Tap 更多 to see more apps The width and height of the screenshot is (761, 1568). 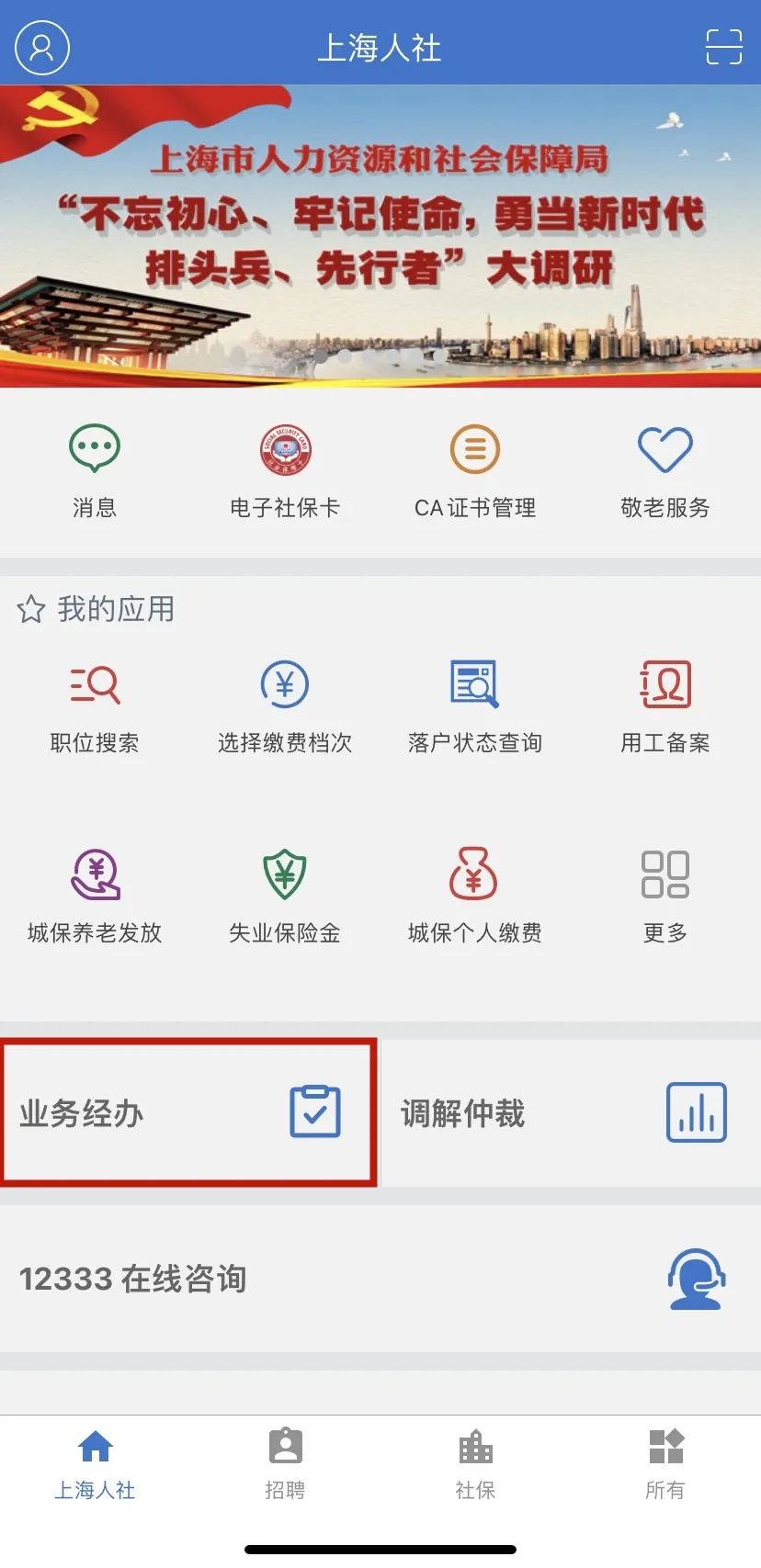665,896
